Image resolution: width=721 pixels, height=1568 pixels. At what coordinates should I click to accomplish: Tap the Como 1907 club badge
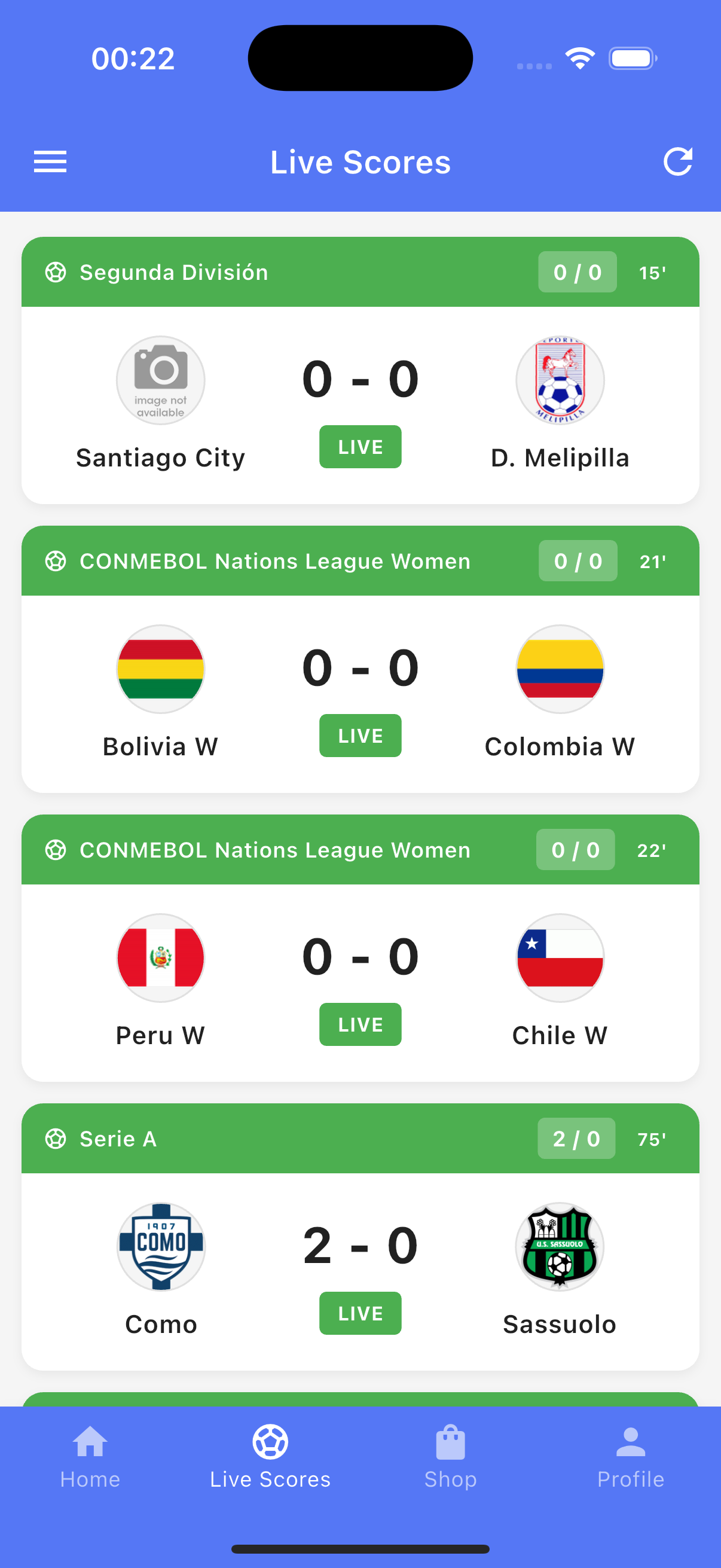[x=160, y=1247]
